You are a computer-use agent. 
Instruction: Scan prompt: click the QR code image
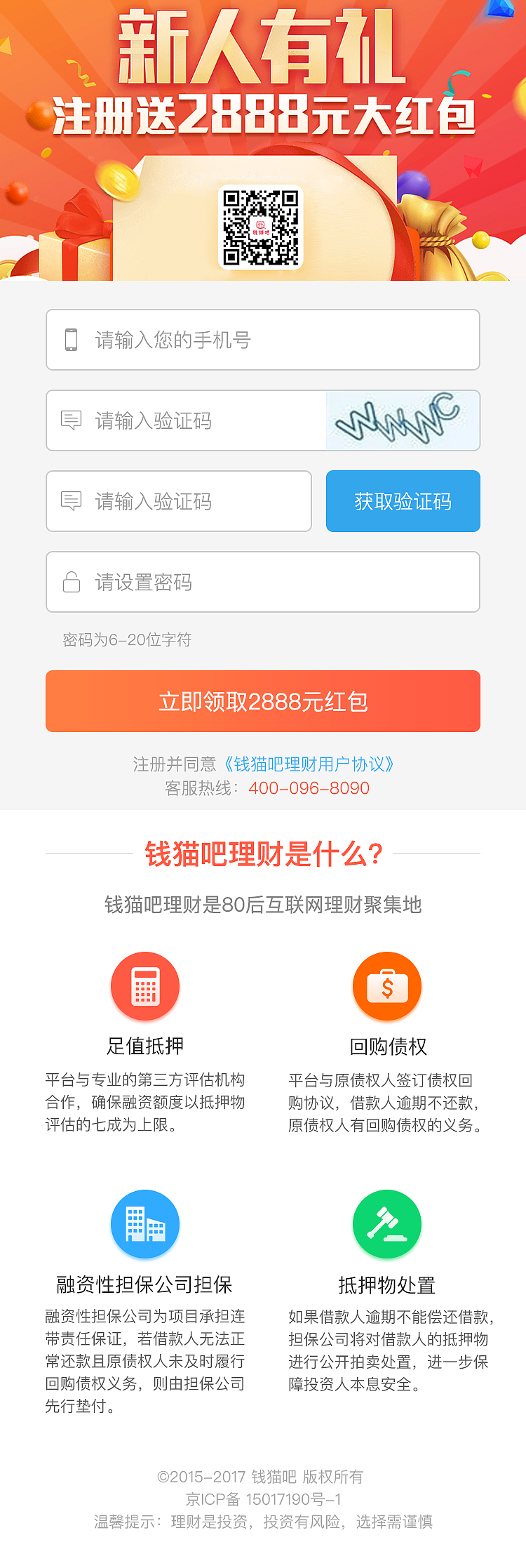(x=260, y=227)
